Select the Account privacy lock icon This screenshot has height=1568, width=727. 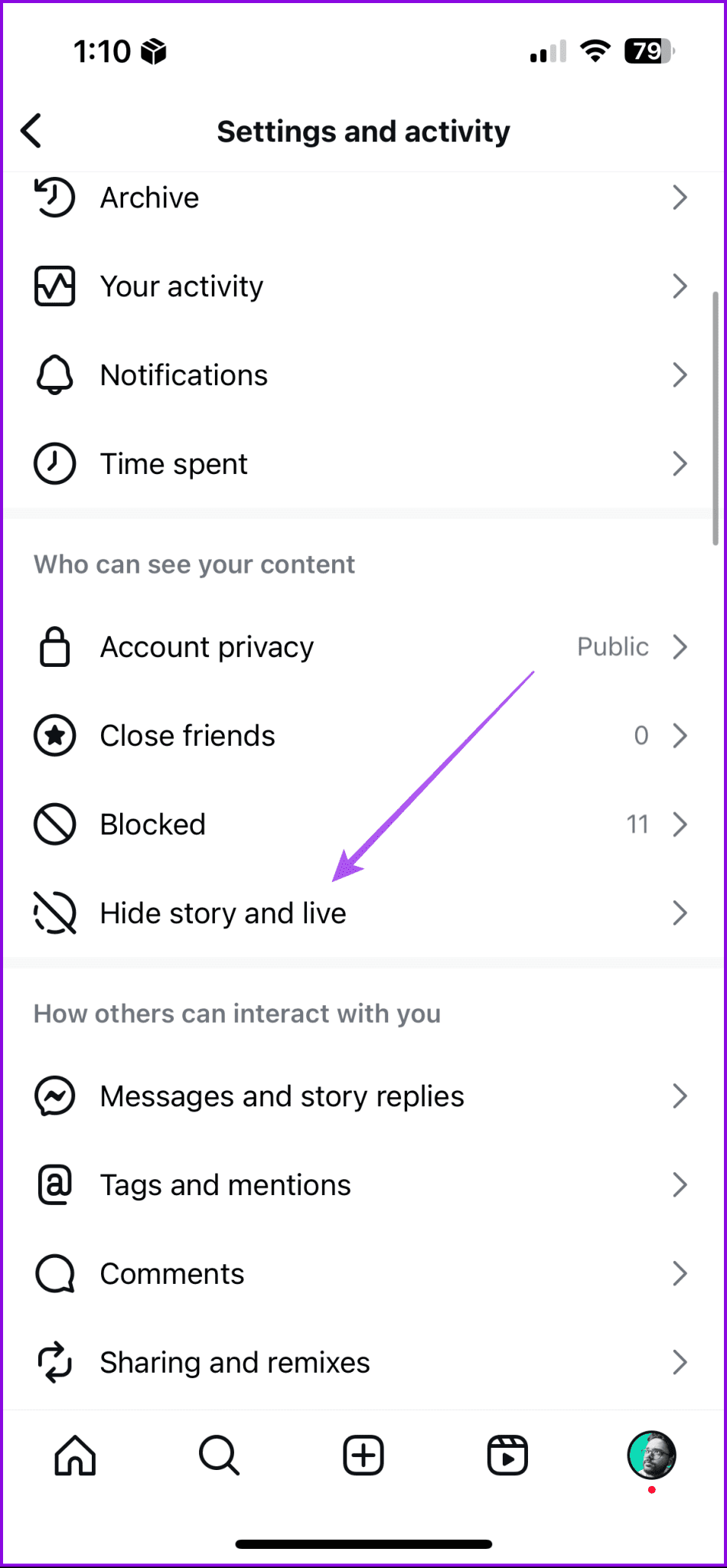pyautogui.click(x=54, y=646)
